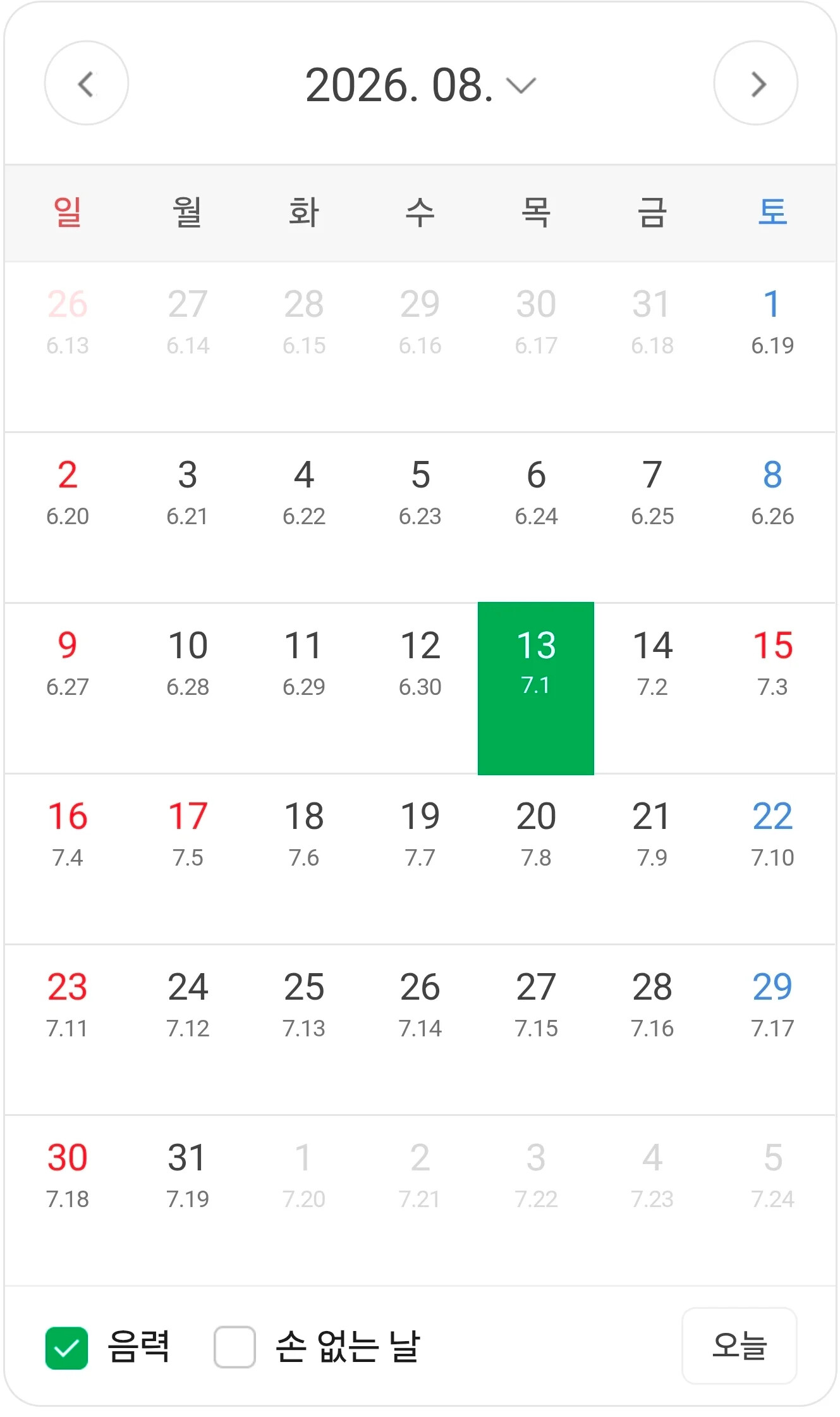Enable the 손 없는 날 checkbox
The image size is (840, 1417).
tap(234, 1347)
